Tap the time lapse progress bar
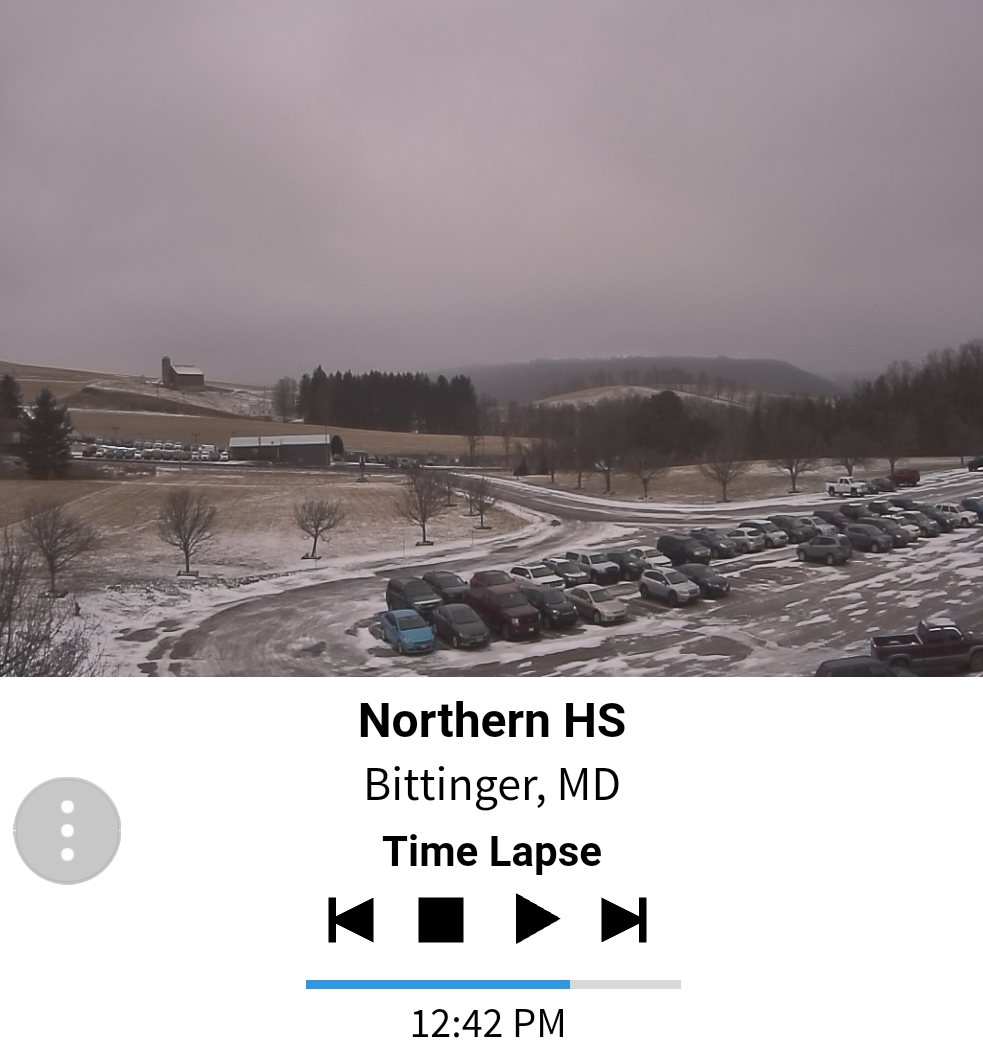The width and height of the screenshot is (983, 1045). 493,985
